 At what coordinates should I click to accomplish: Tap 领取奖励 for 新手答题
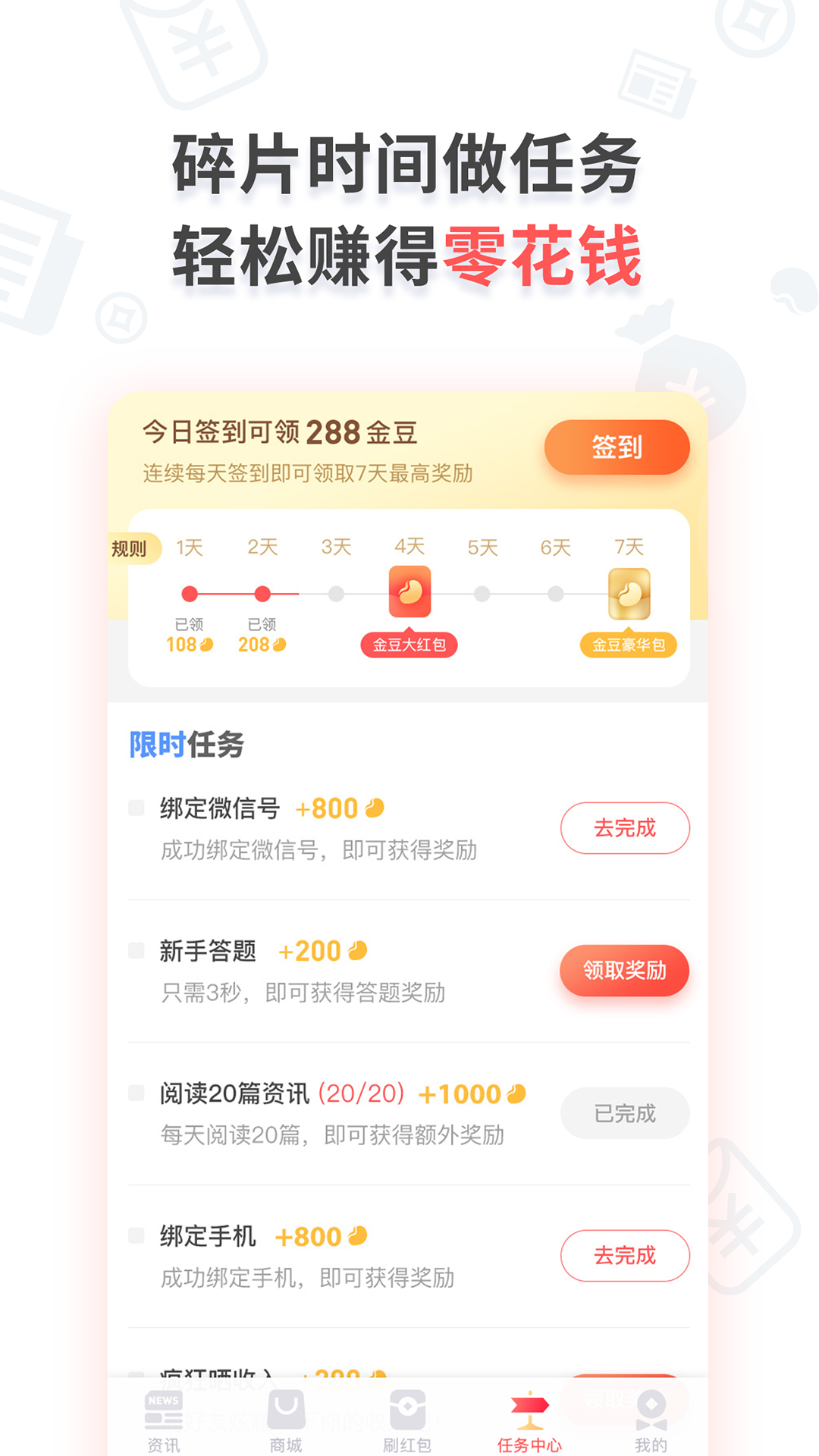click(x=623, y=971)
